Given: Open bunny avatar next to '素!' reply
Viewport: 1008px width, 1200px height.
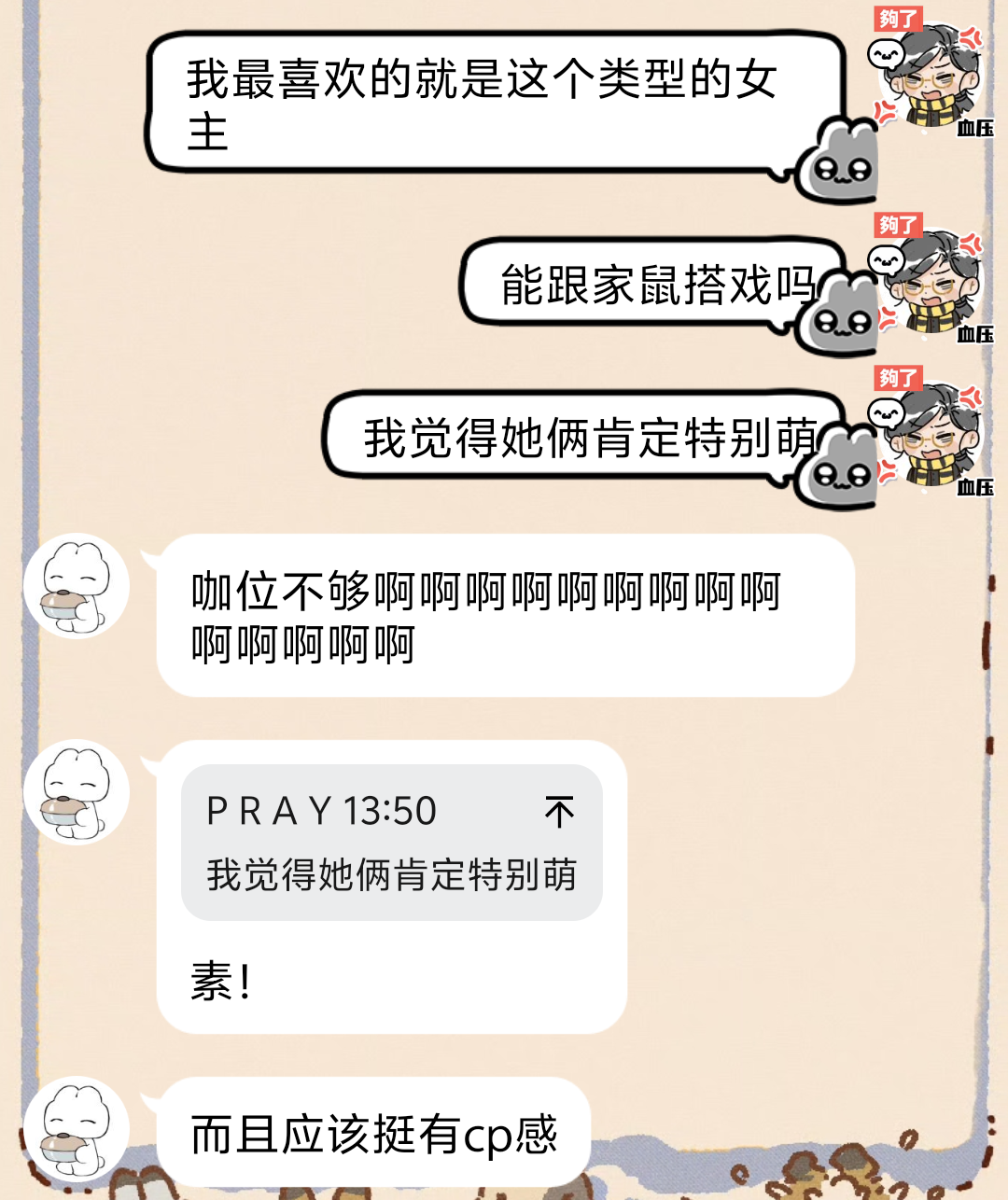Looking at the screenshot, I should coord(77,792).
